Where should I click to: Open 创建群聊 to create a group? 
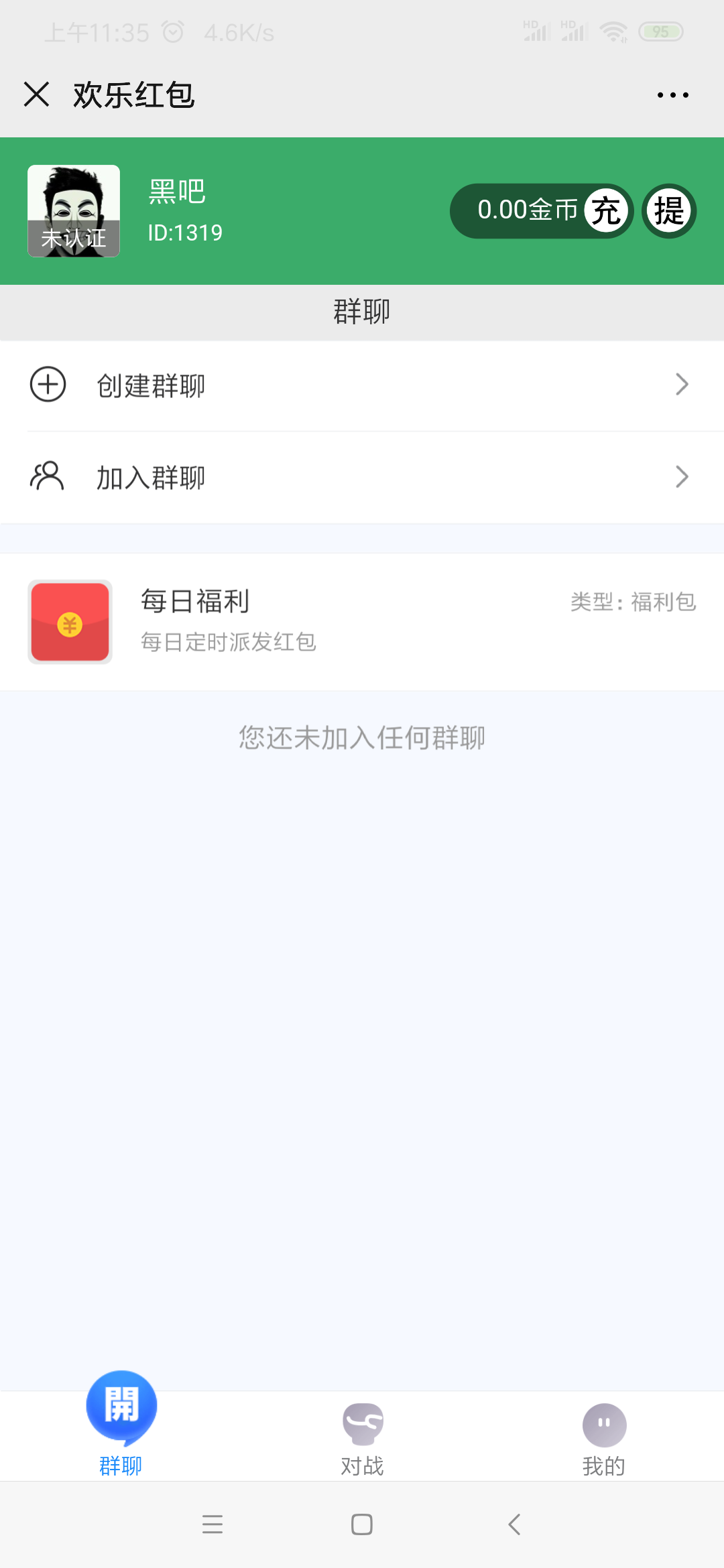(362, 385)
